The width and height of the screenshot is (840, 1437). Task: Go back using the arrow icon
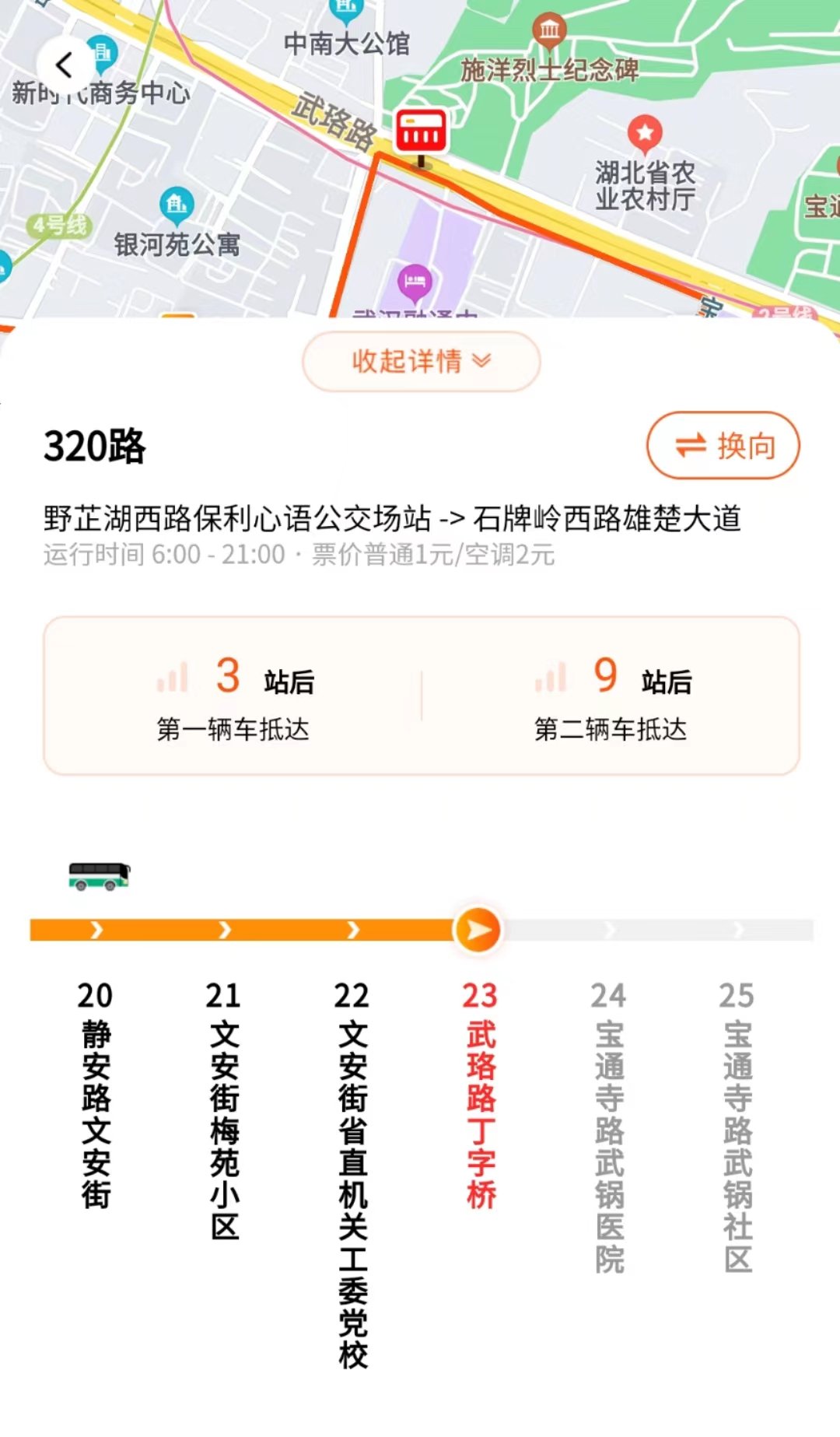[x=64, y=65]
